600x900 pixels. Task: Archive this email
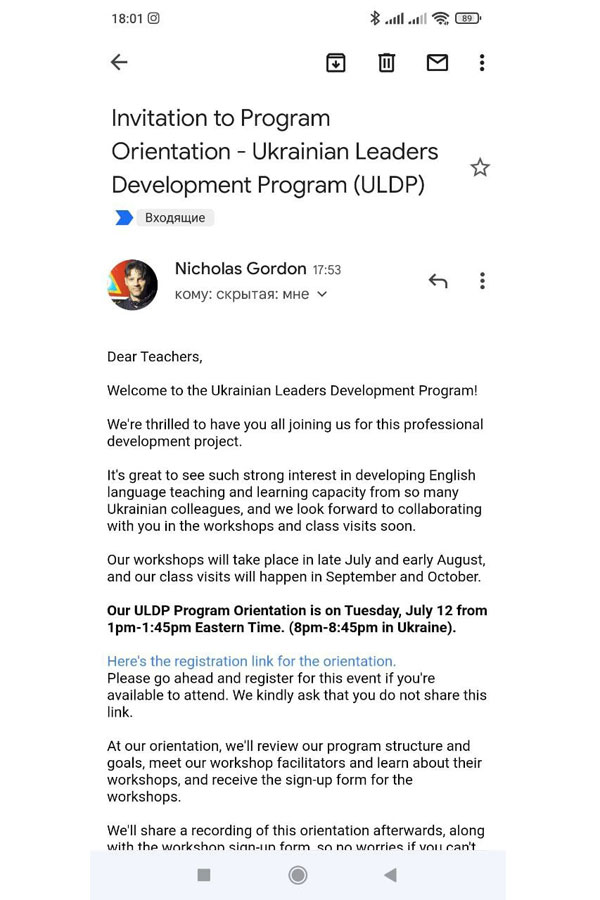(336, 63)
